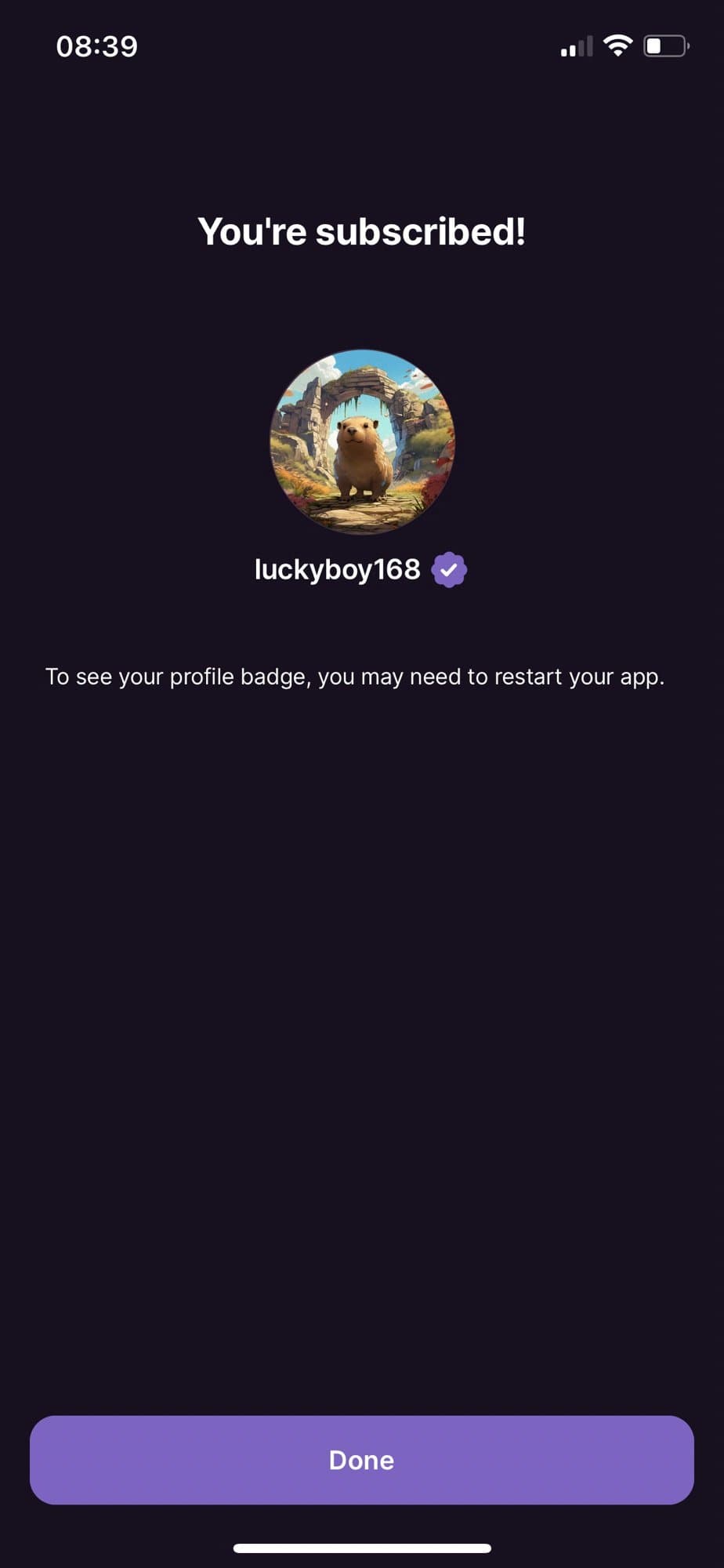Tap the Done button
This screenshot has width=724, height=1568.
click(x=361, y=1460)
